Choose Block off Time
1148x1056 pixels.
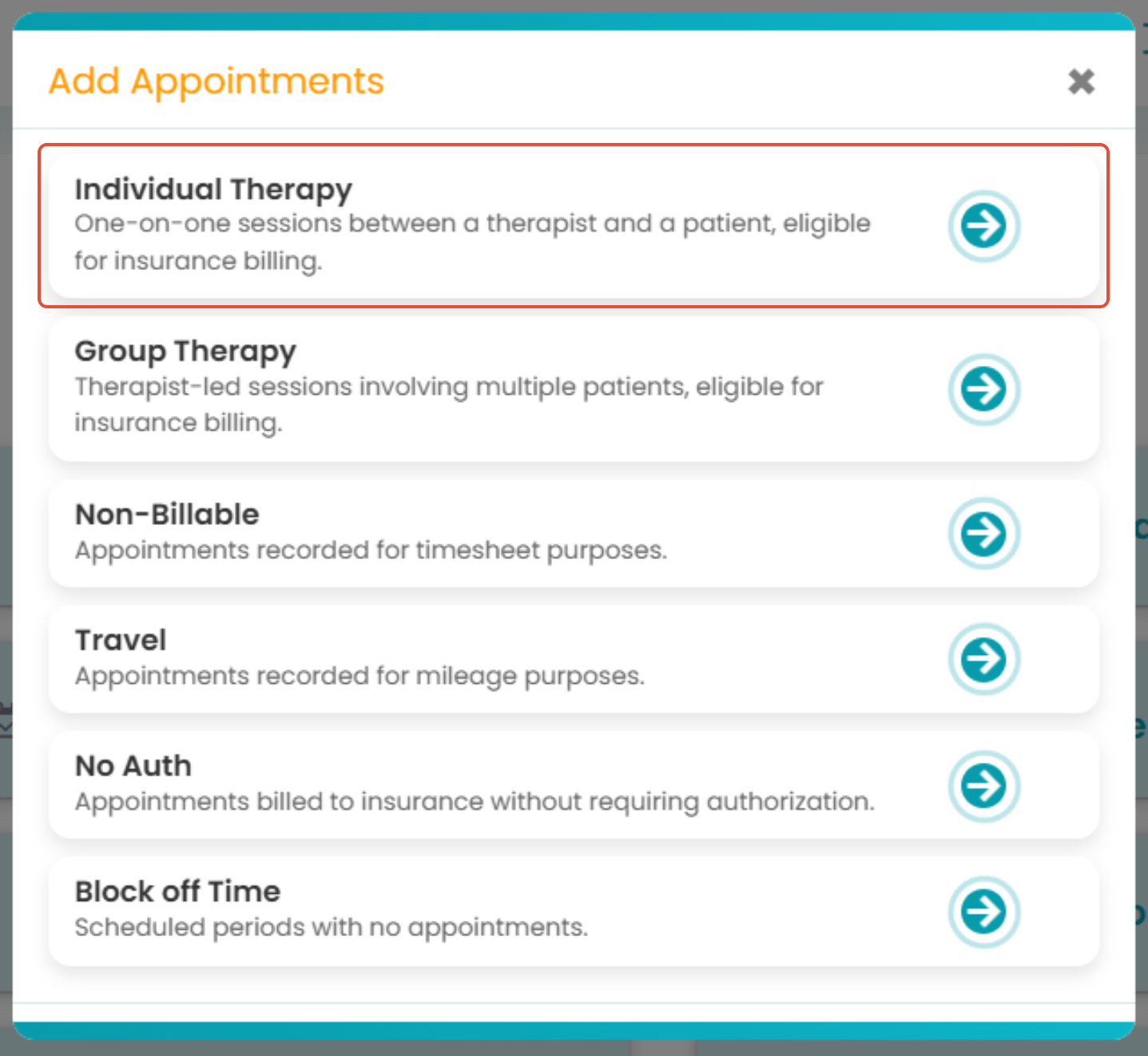coord(983,912)
